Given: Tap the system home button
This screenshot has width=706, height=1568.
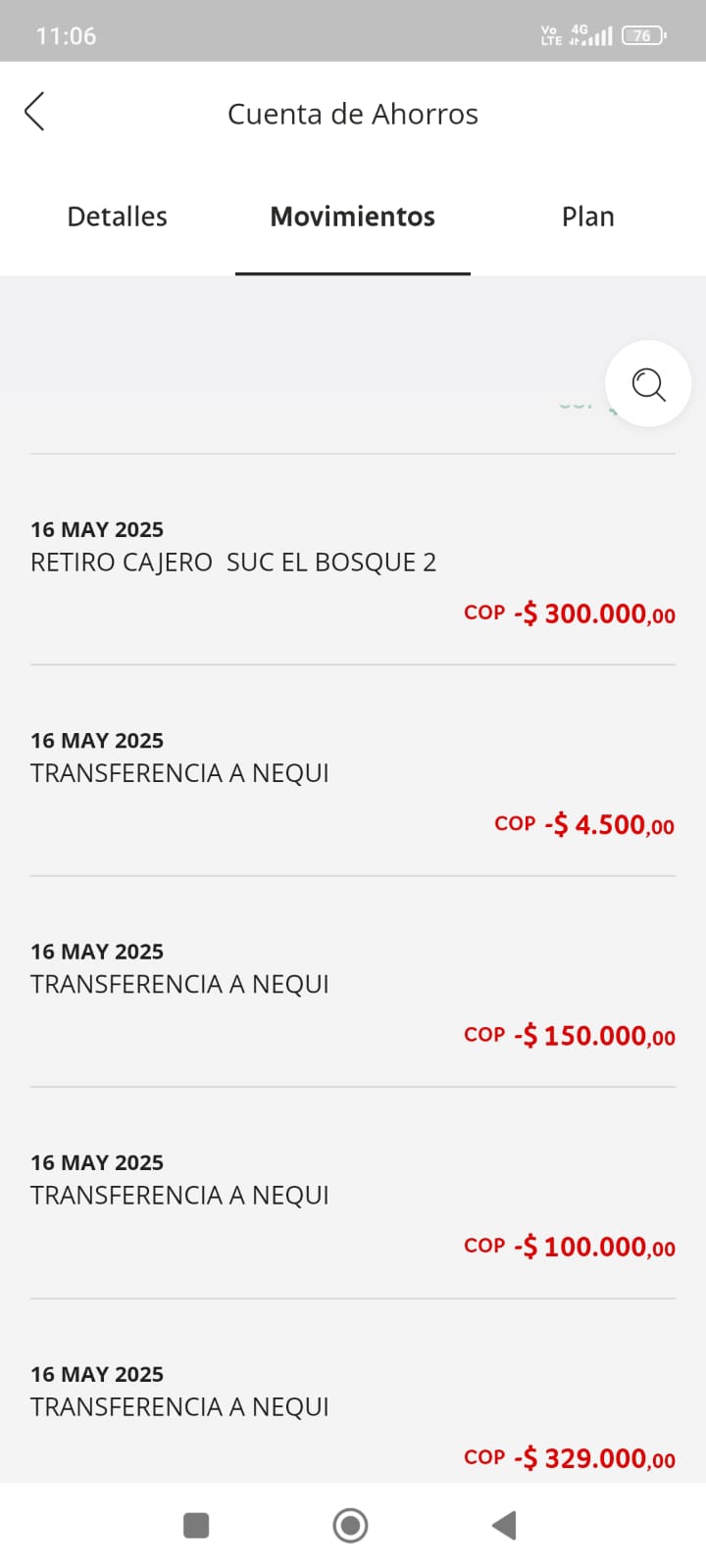Looking at the screenshot, I should [350, 1525].
